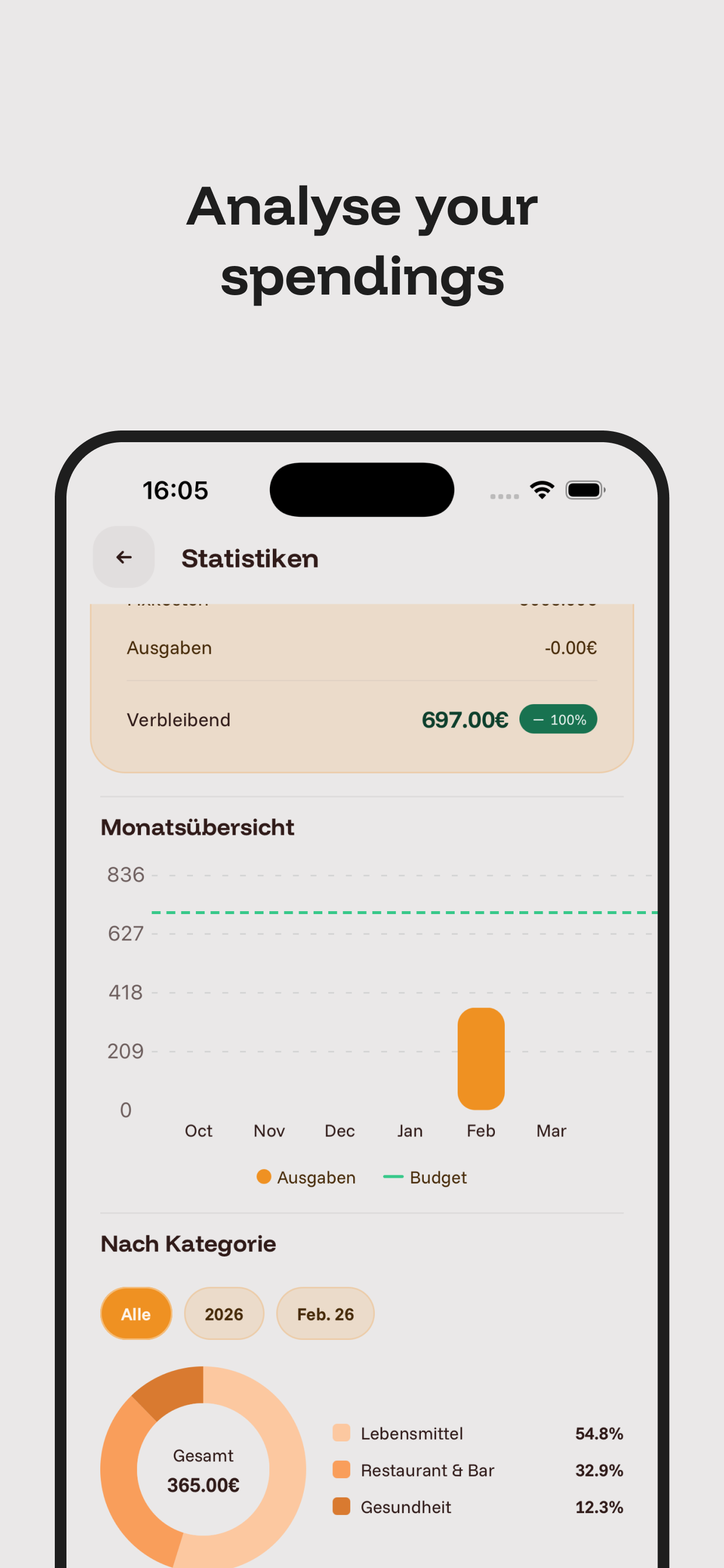This screenshot has width=724, height=1568.
Task: Tap the back arrow to leave Statistiken
Action: pos(124,557)
